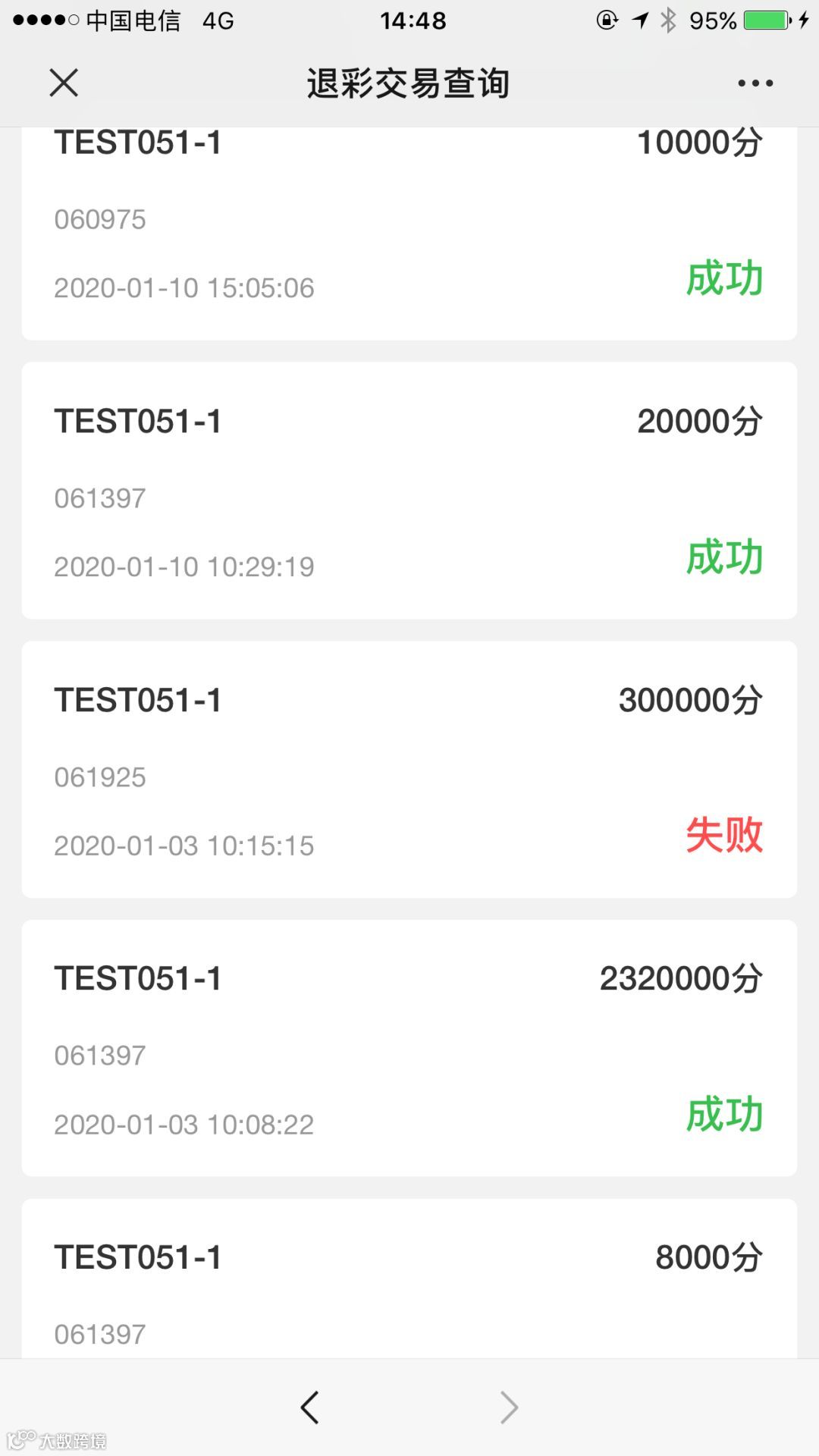The image size is (819, 1456).
Task: View the failed 300000分 transaction
Action: point(409,770)
